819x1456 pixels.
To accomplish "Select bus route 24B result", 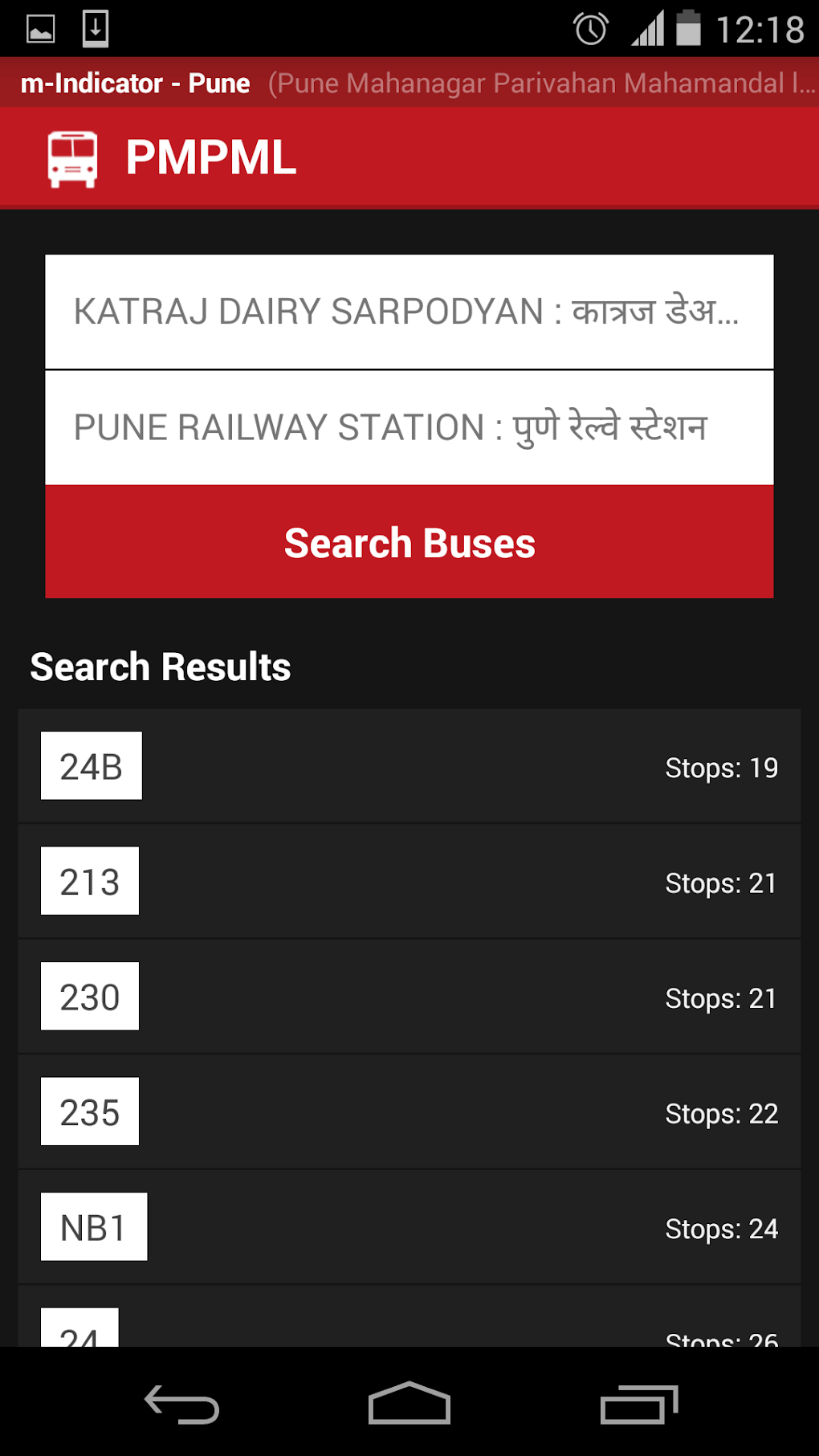I will tap(409, 767).
